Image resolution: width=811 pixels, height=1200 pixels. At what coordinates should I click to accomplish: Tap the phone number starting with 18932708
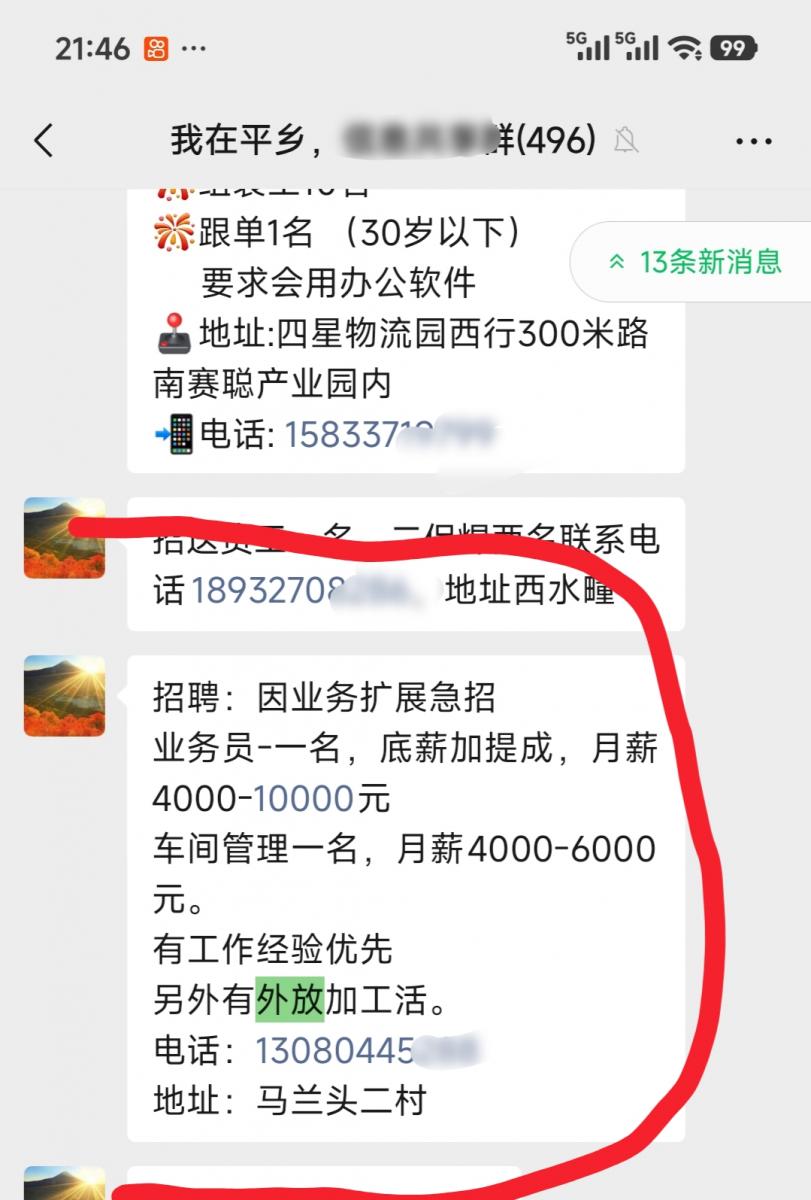300,591
